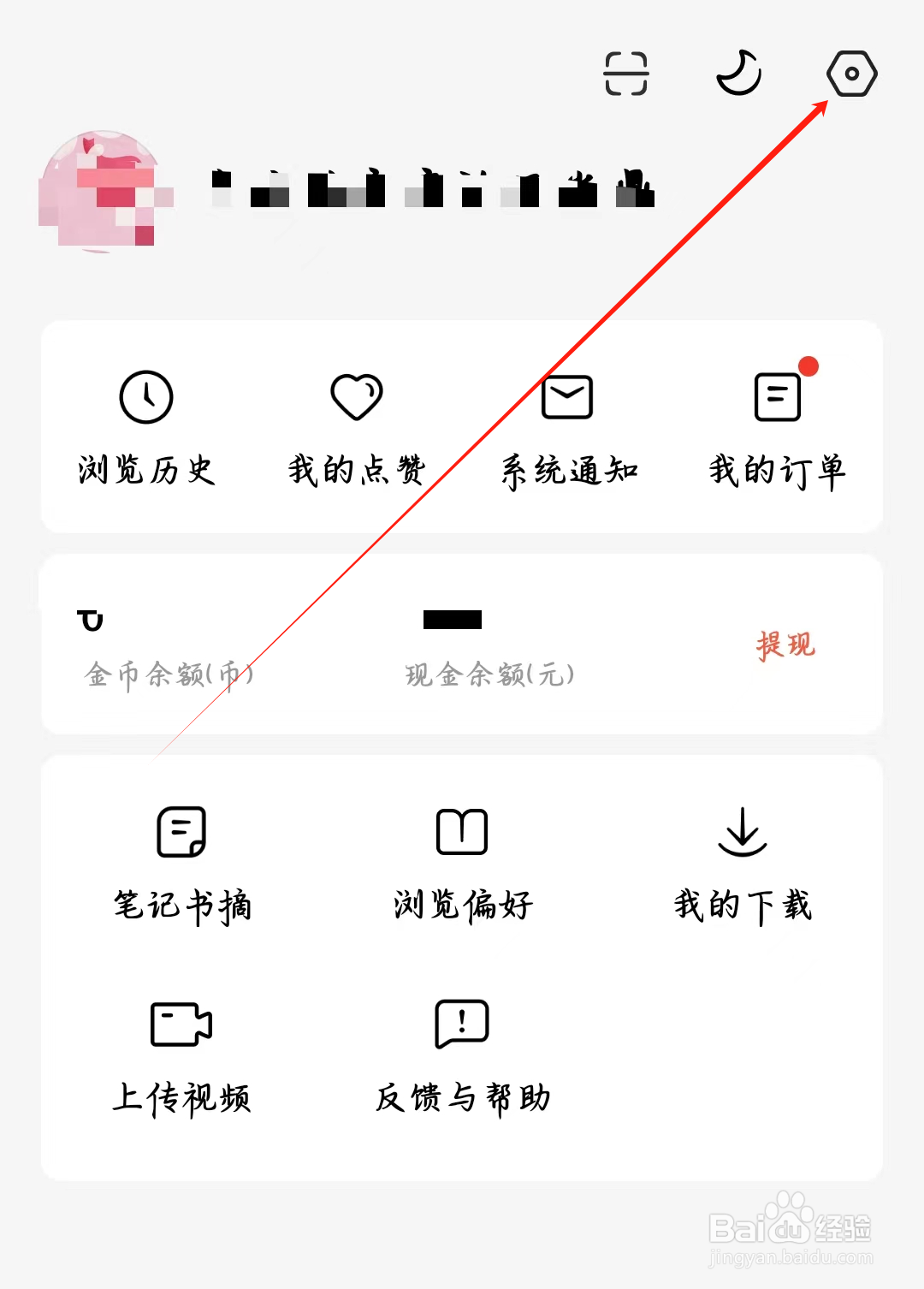Tap the 提现 withdraw button
Image resolution: width=924 pixels, height=1289 pixels.
[784, 645]
